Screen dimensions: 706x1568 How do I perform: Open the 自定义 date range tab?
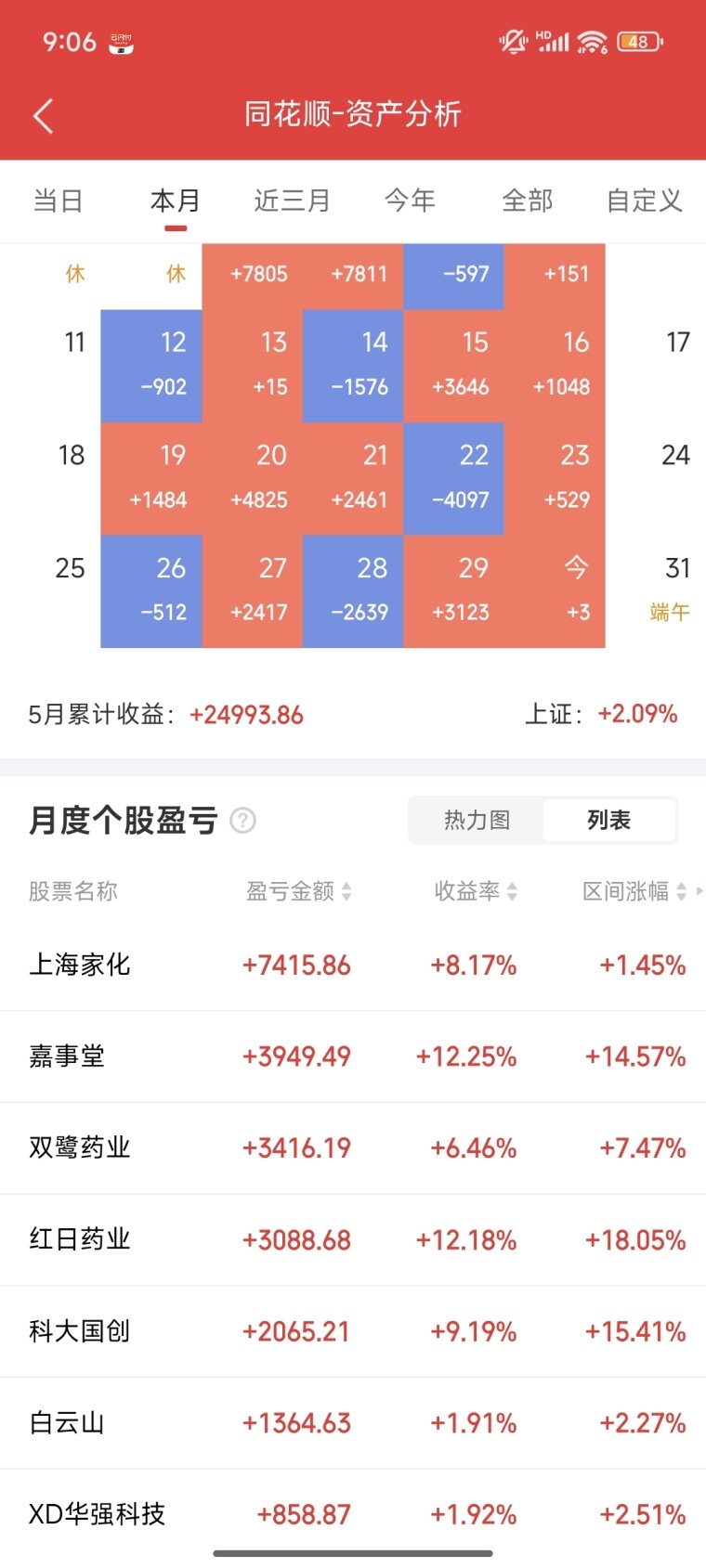coord(644,201)
